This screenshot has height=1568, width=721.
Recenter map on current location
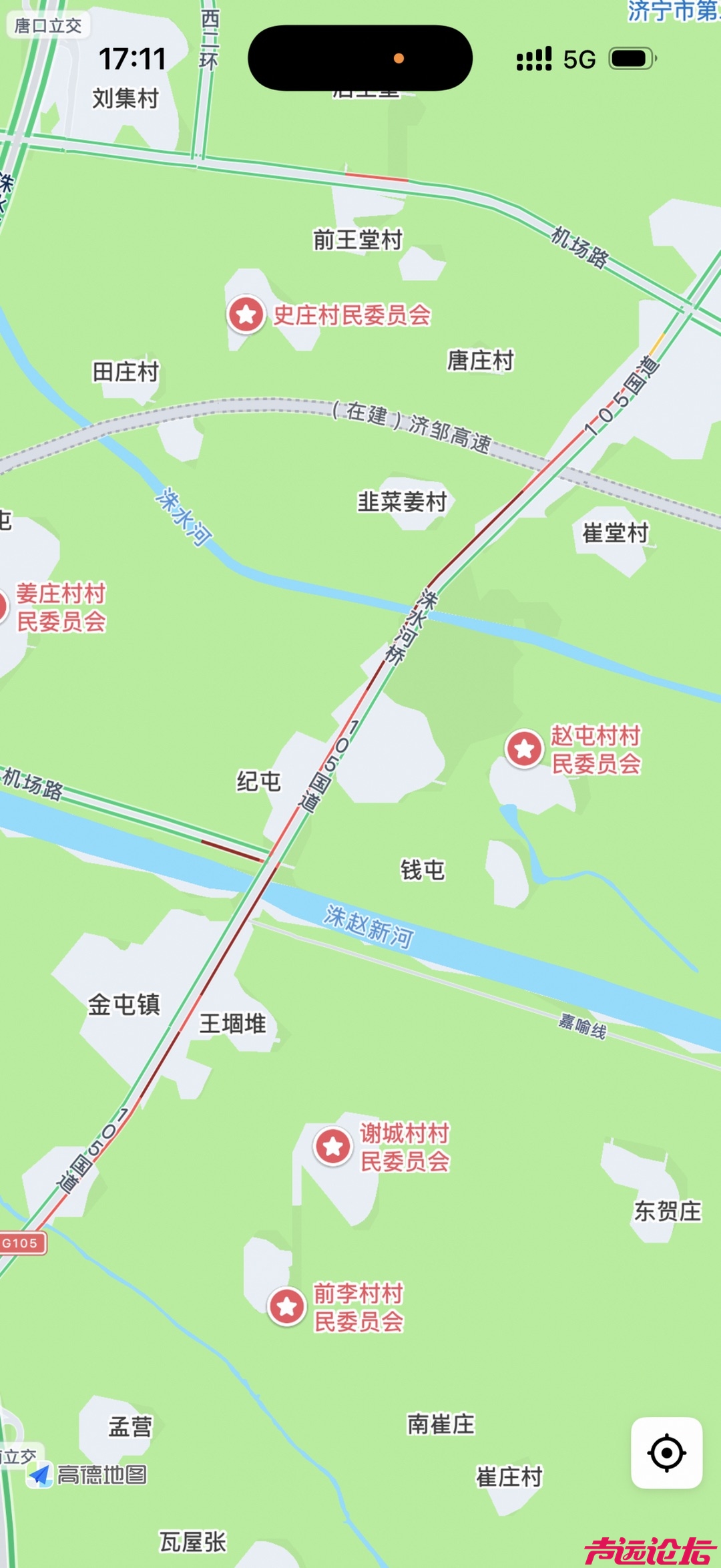tap(666, 1452)
